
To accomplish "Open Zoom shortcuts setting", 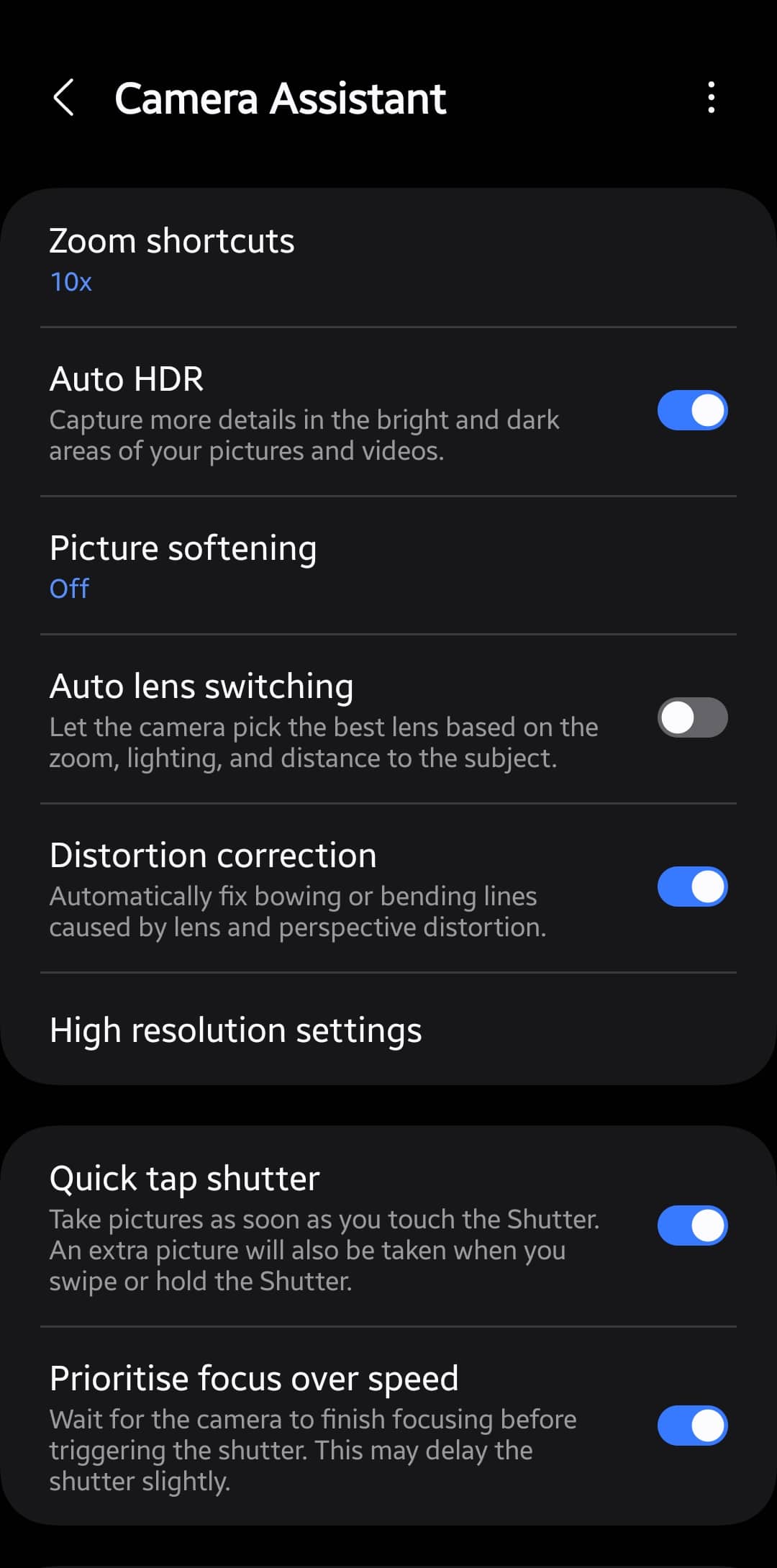I will (x=388, y=259).
